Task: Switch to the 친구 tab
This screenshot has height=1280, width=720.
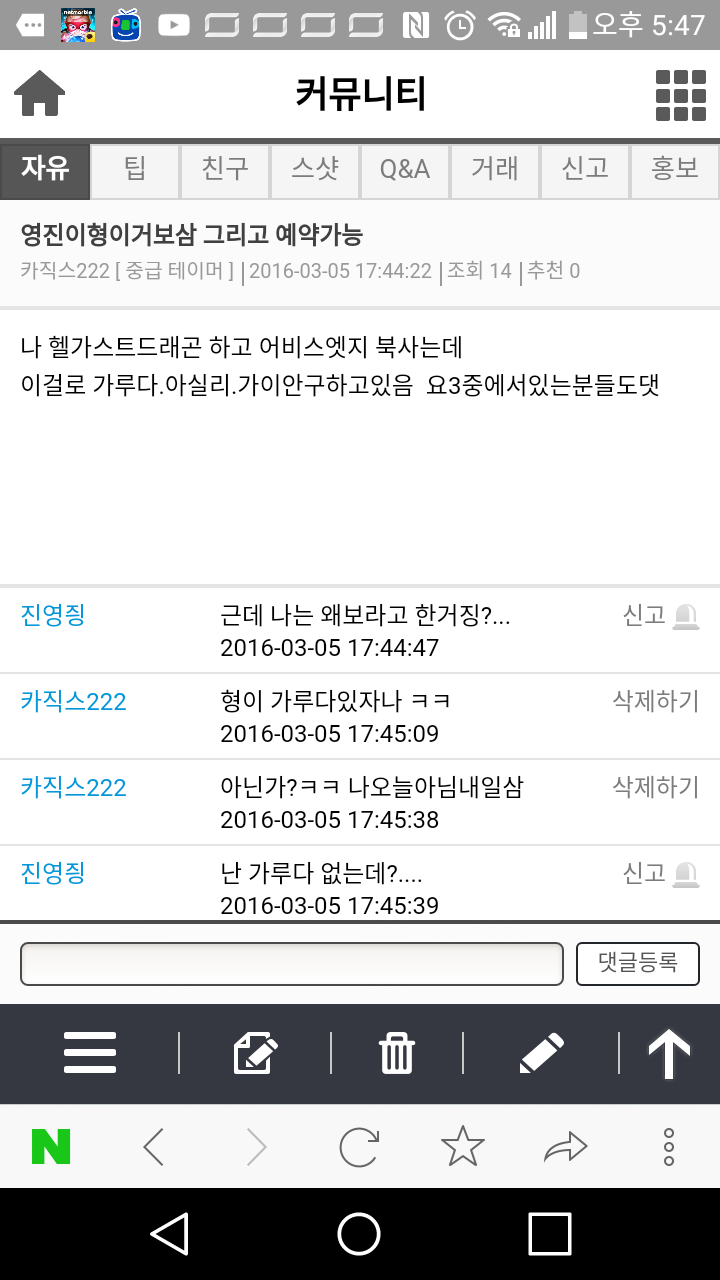Action: point(225,170)
